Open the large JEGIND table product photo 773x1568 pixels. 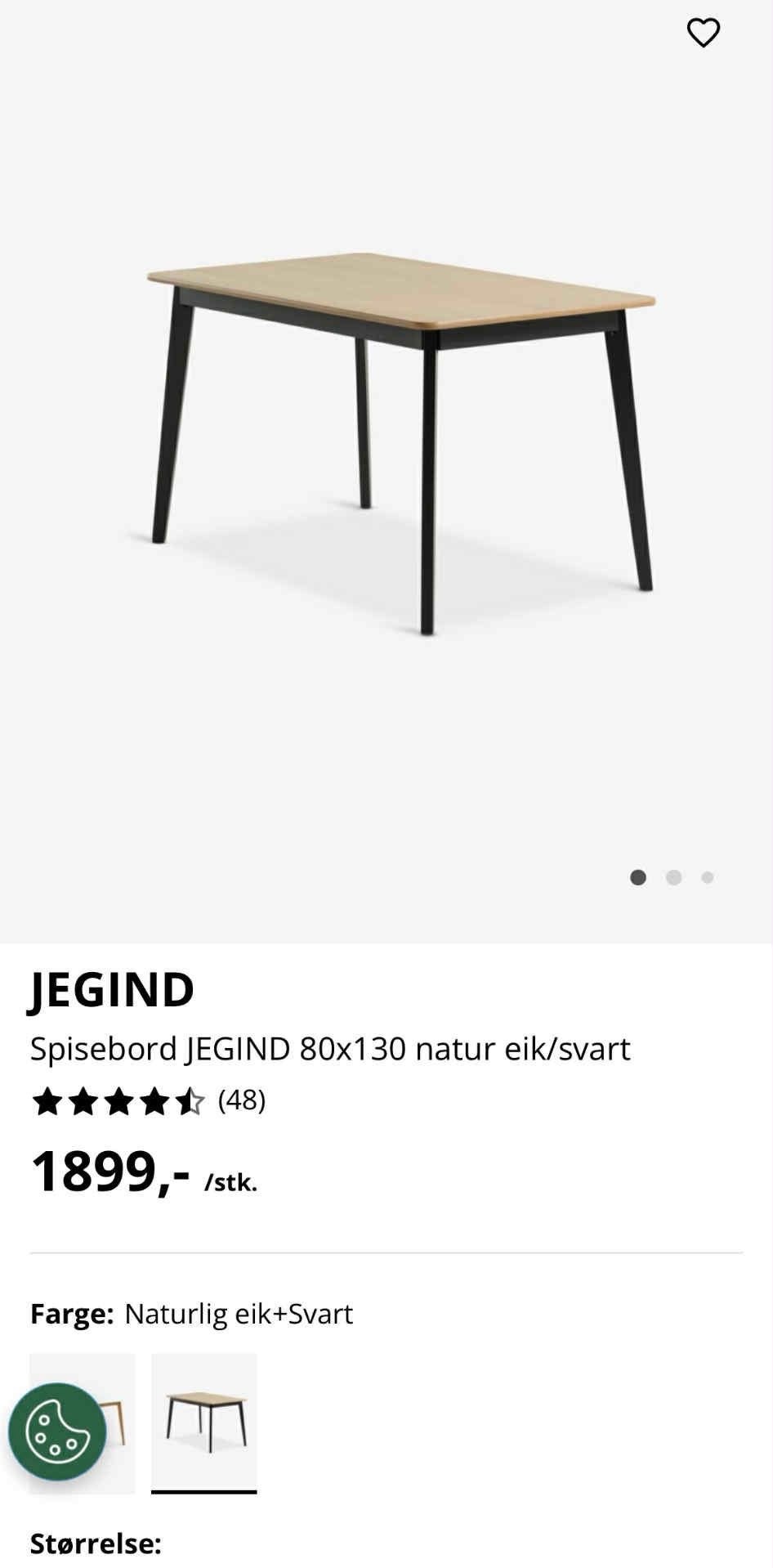tap(400, 441)
